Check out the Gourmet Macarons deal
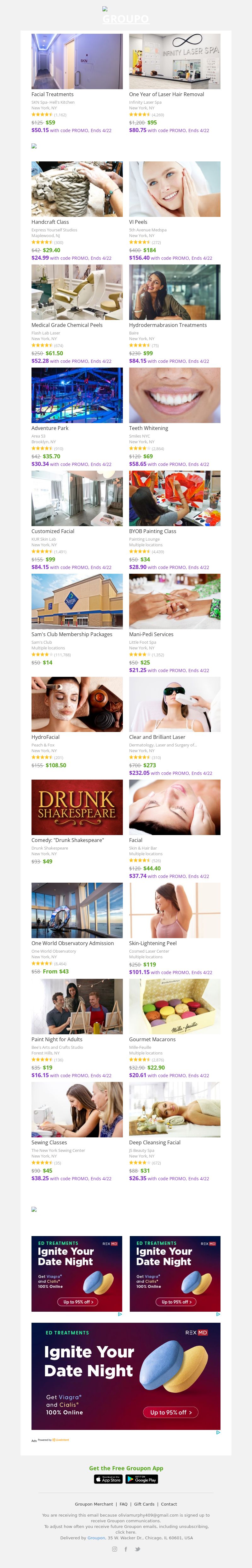Image resolution: width=252 pixels, height=1568 pixels. tap(174, 1006)
